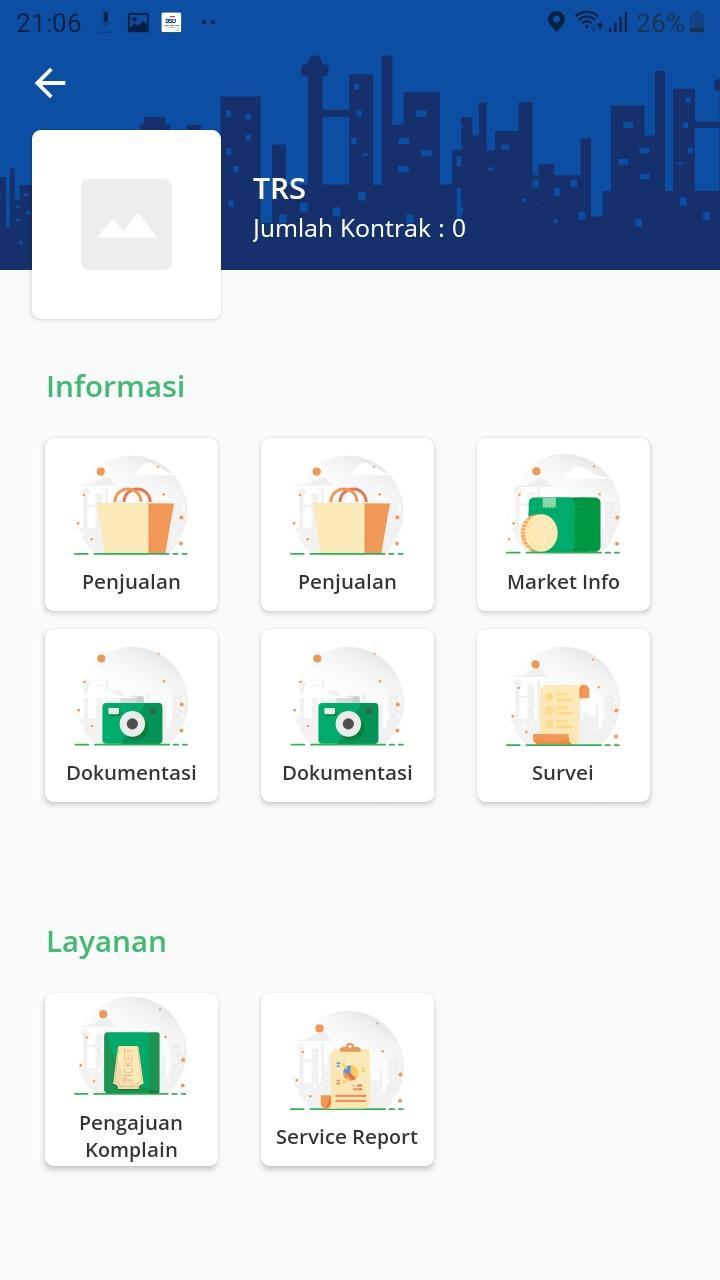This screenshot has width=720, height=1280.
Task: Tap the TRS profile image placeholder
Action: point(126,224)
